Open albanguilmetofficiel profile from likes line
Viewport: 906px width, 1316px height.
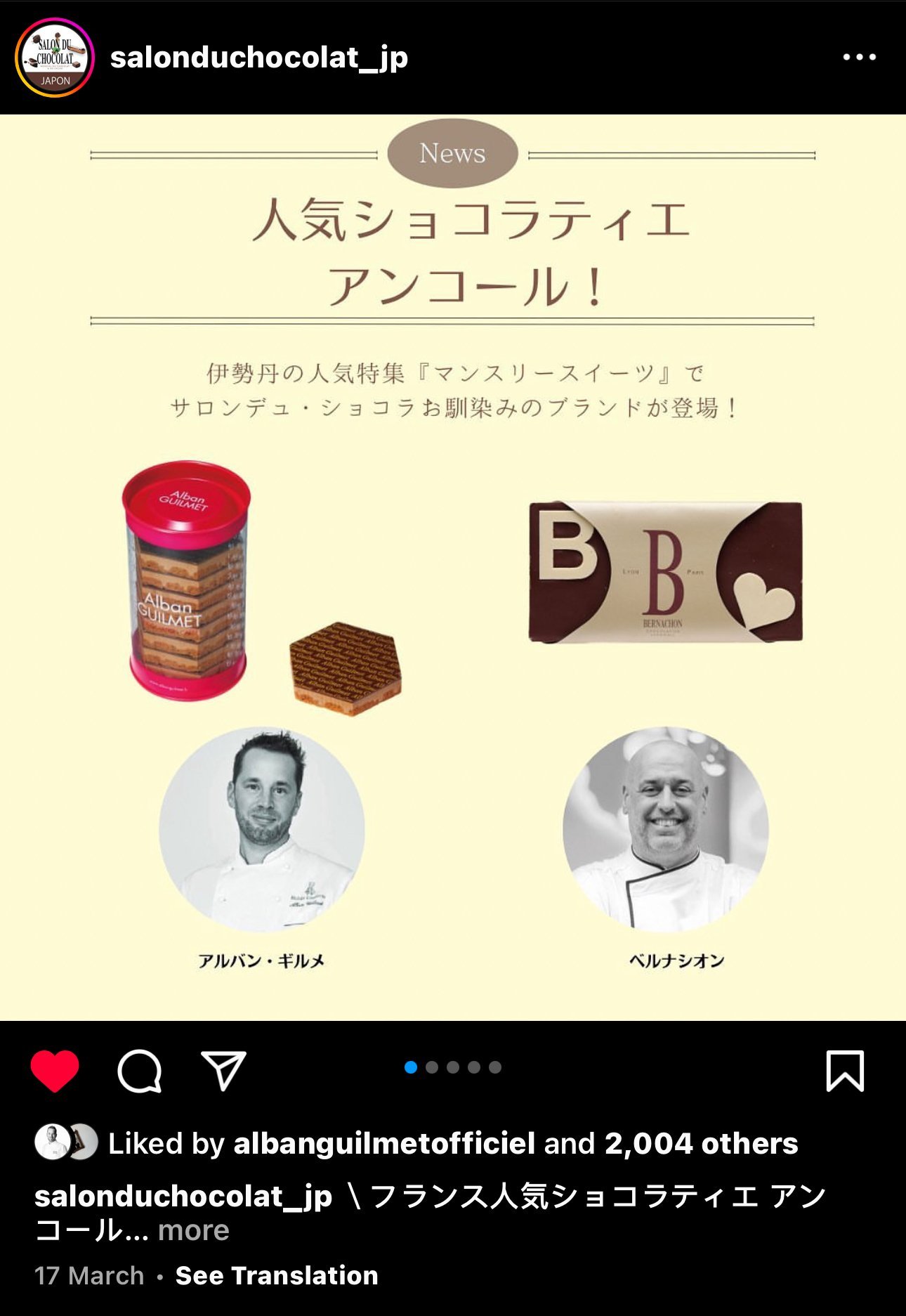point(384,1144)
